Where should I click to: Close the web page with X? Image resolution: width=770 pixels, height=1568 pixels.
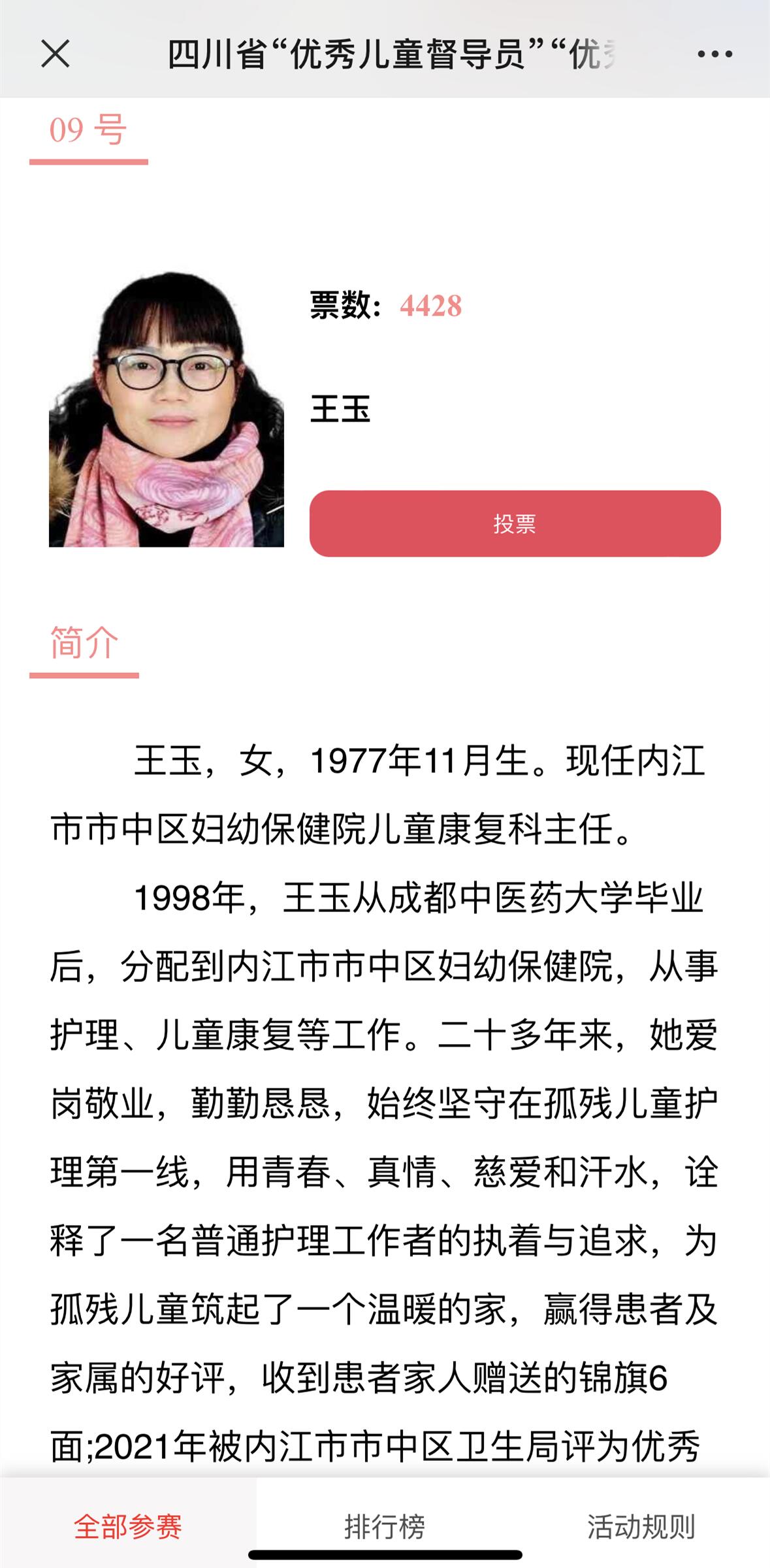click(x=56, y=54)
